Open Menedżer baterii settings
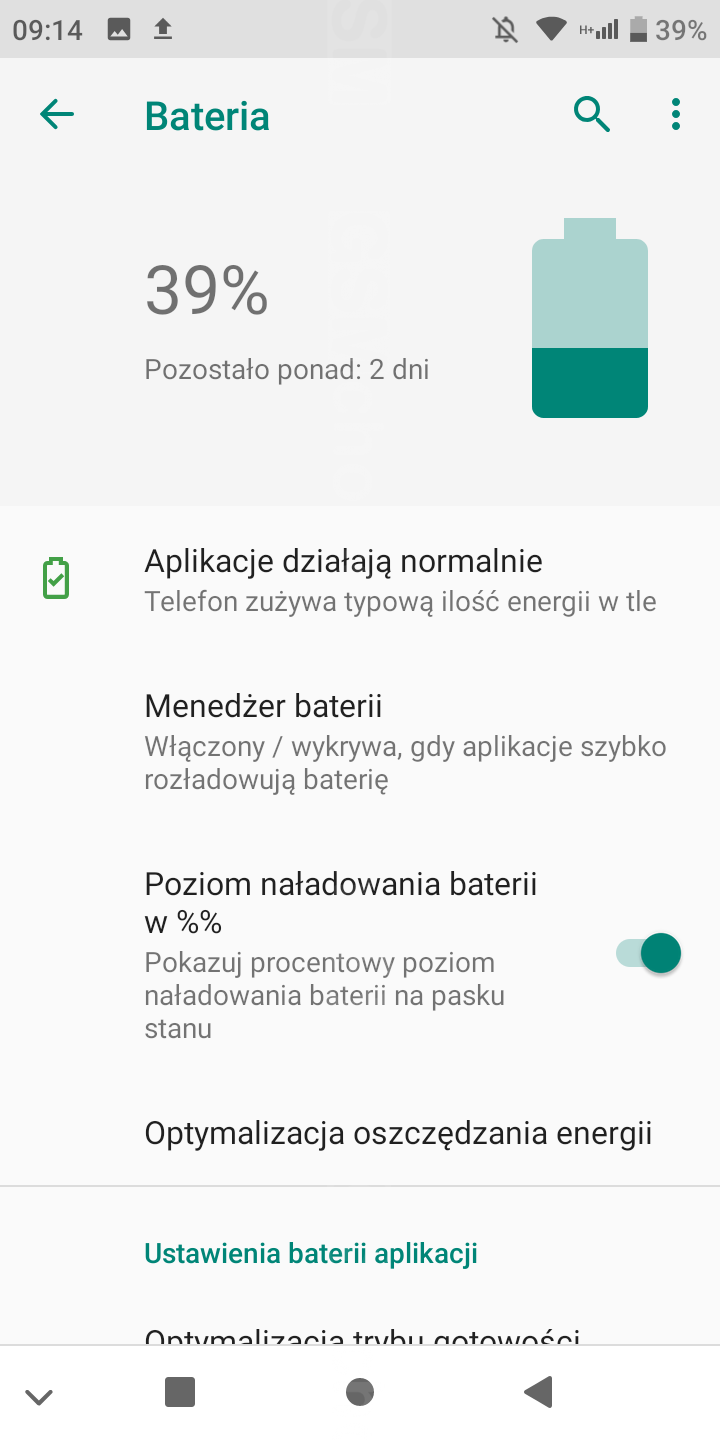The height and width of the screenshot is (1440, 720). tap(400, 742)
